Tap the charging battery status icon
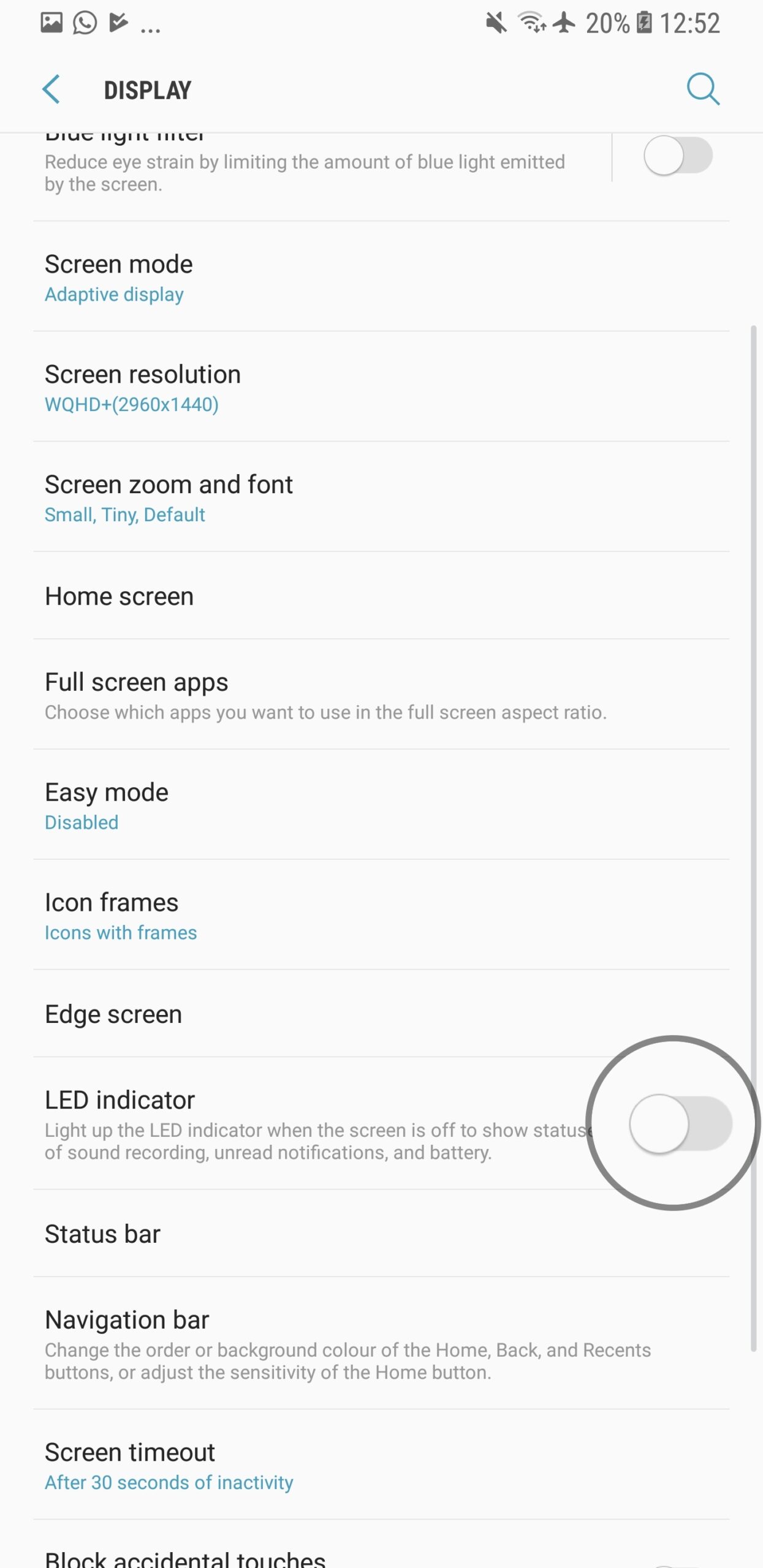This screenshot has height=1568, width=763. coord(643,23)
